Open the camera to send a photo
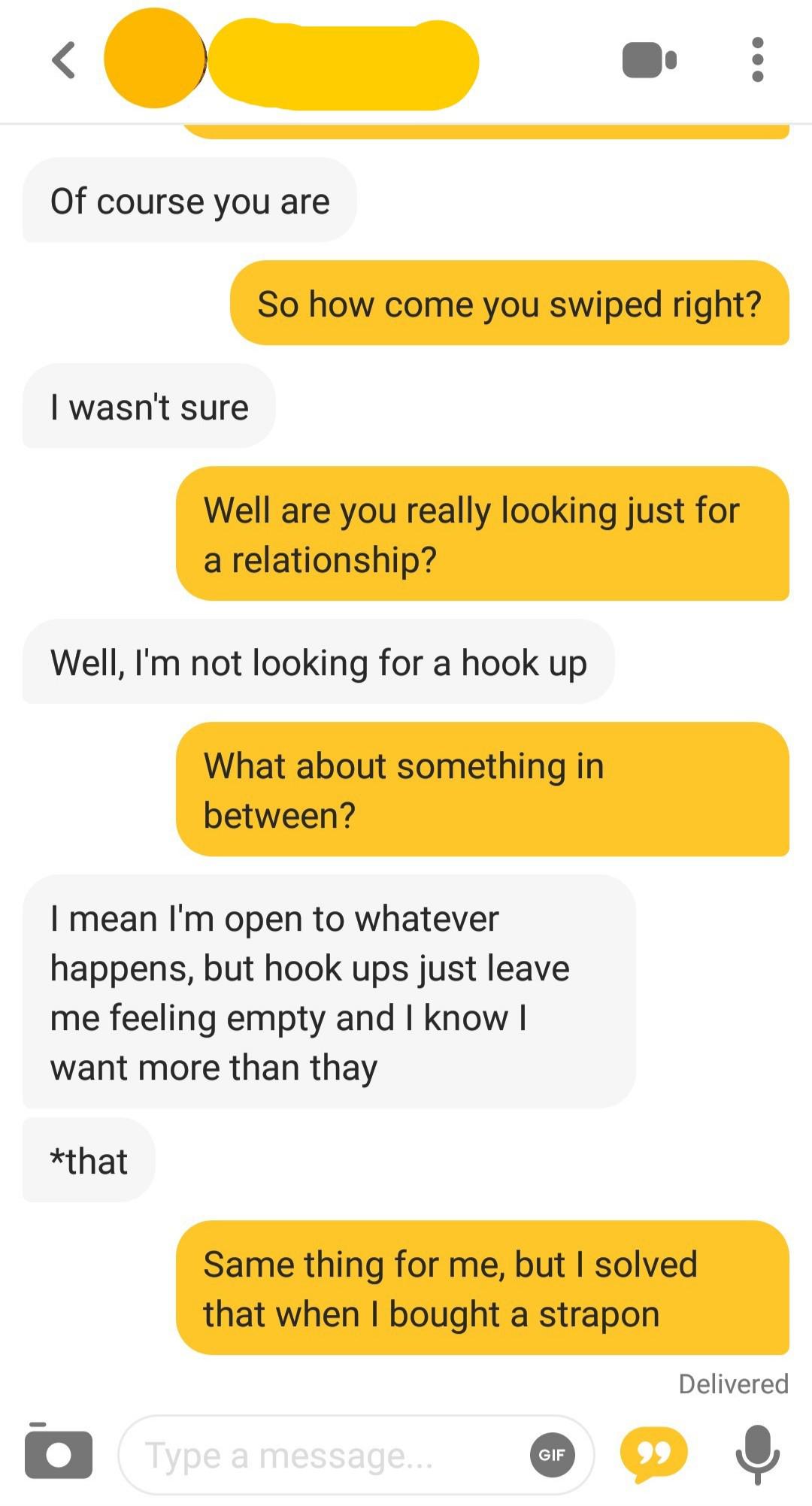The width and height of the screenshot is (812, 1506). tap(58, 1453)
